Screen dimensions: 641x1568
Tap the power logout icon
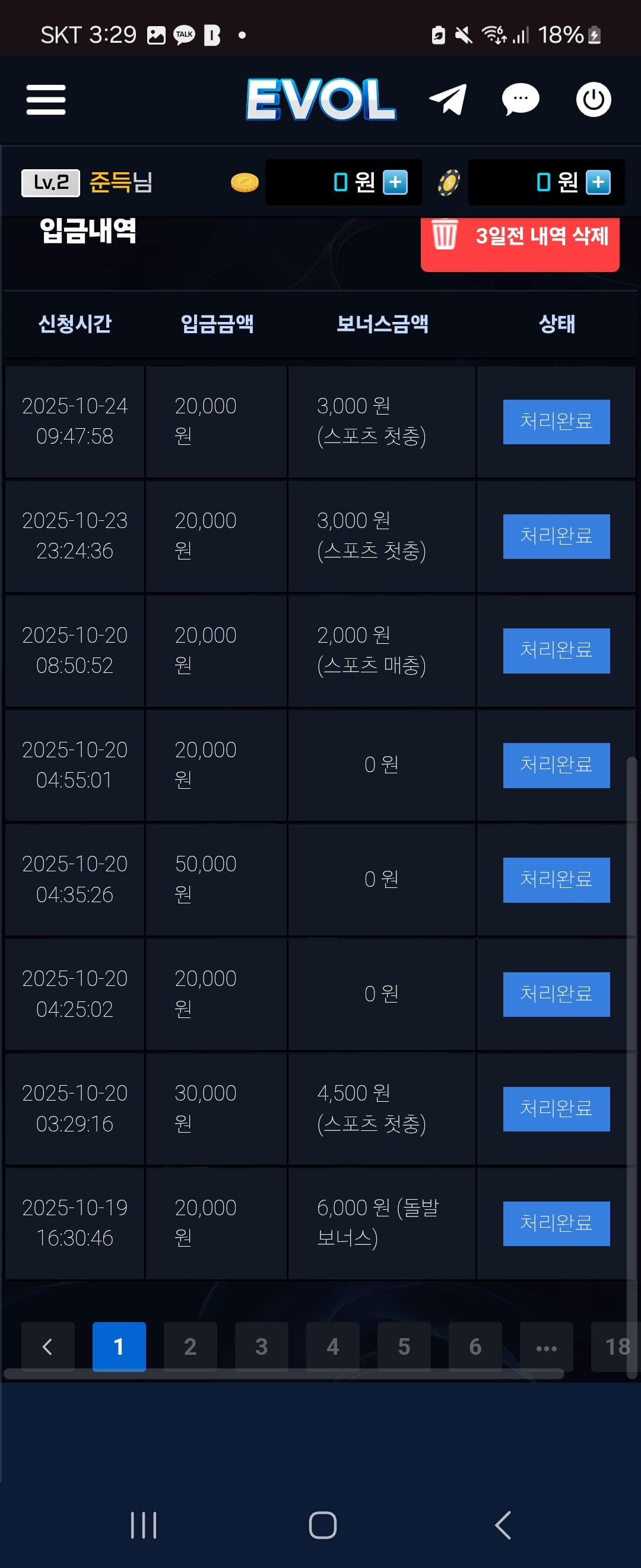coord(593,99)
